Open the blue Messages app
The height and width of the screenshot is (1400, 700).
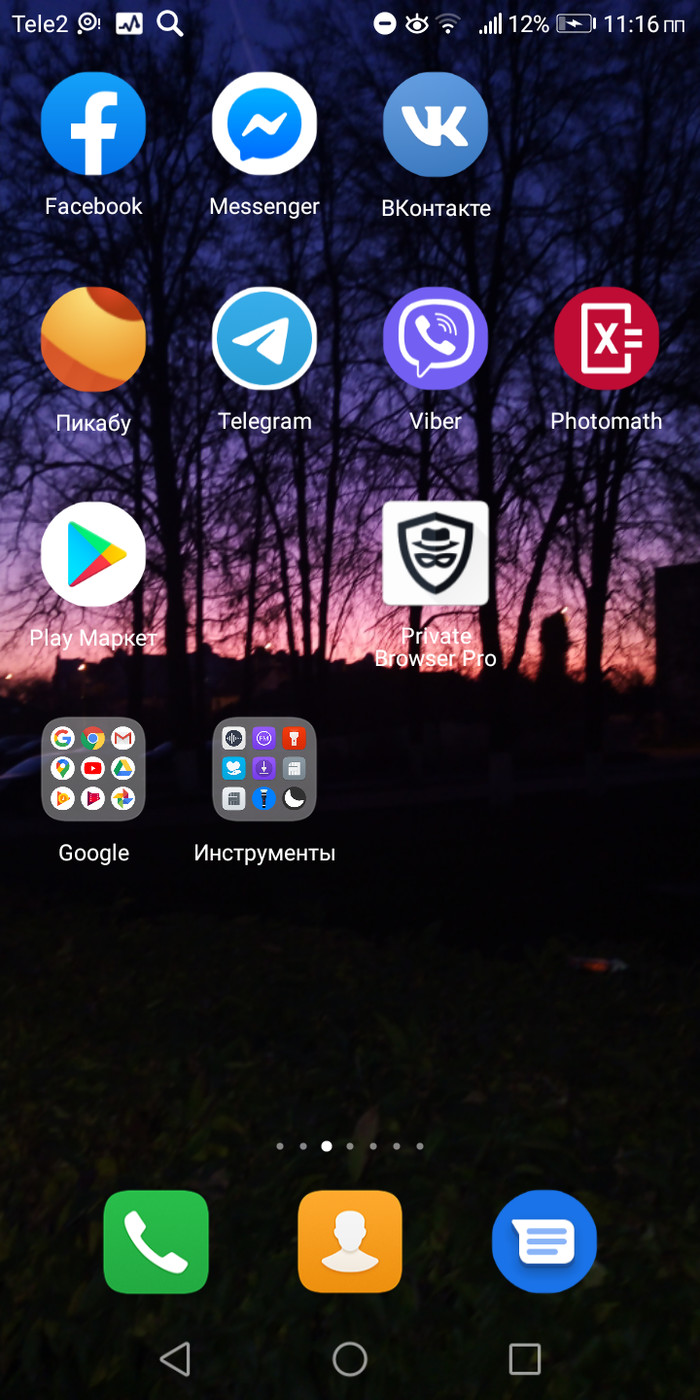coord(544,1242)
